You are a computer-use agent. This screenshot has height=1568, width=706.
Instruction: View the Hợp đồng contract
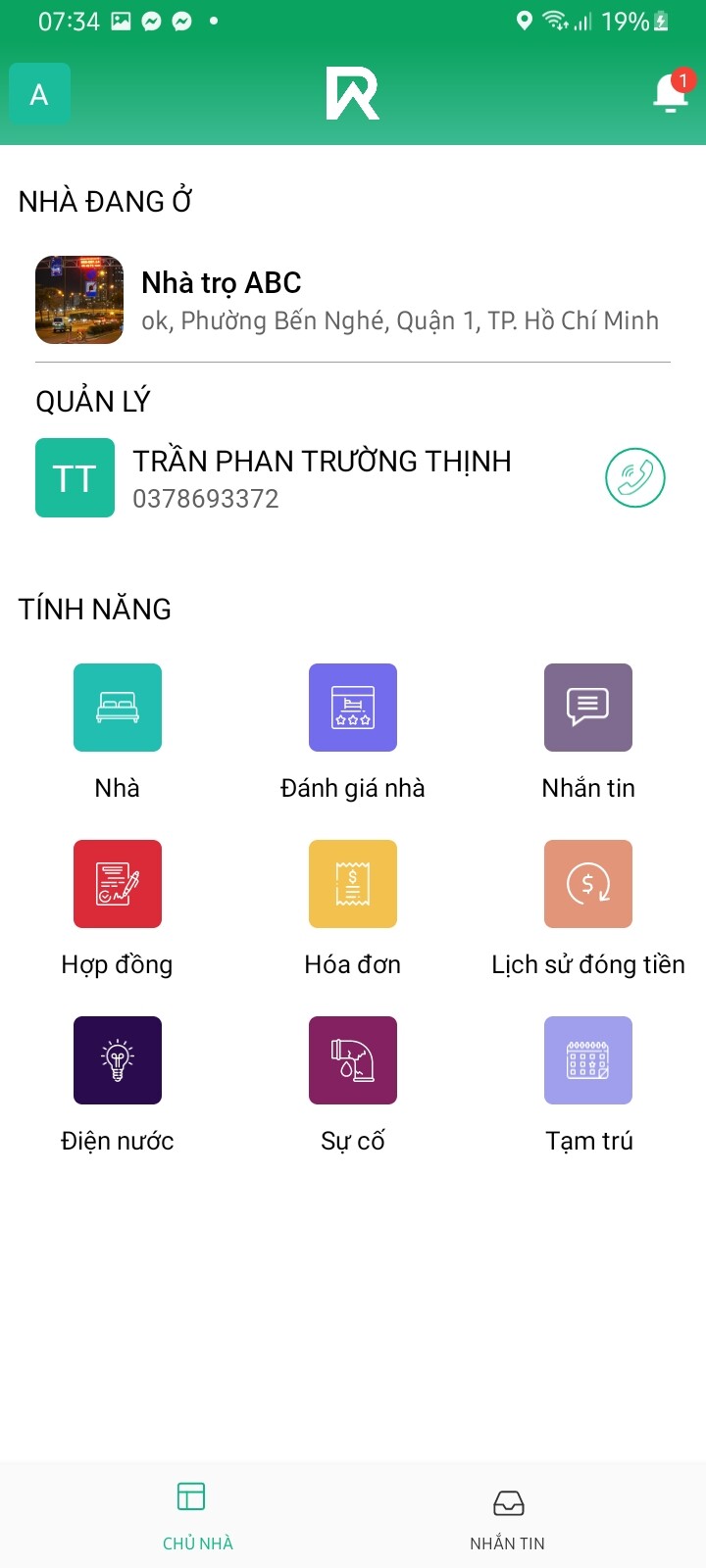click(x=118, y=884)
